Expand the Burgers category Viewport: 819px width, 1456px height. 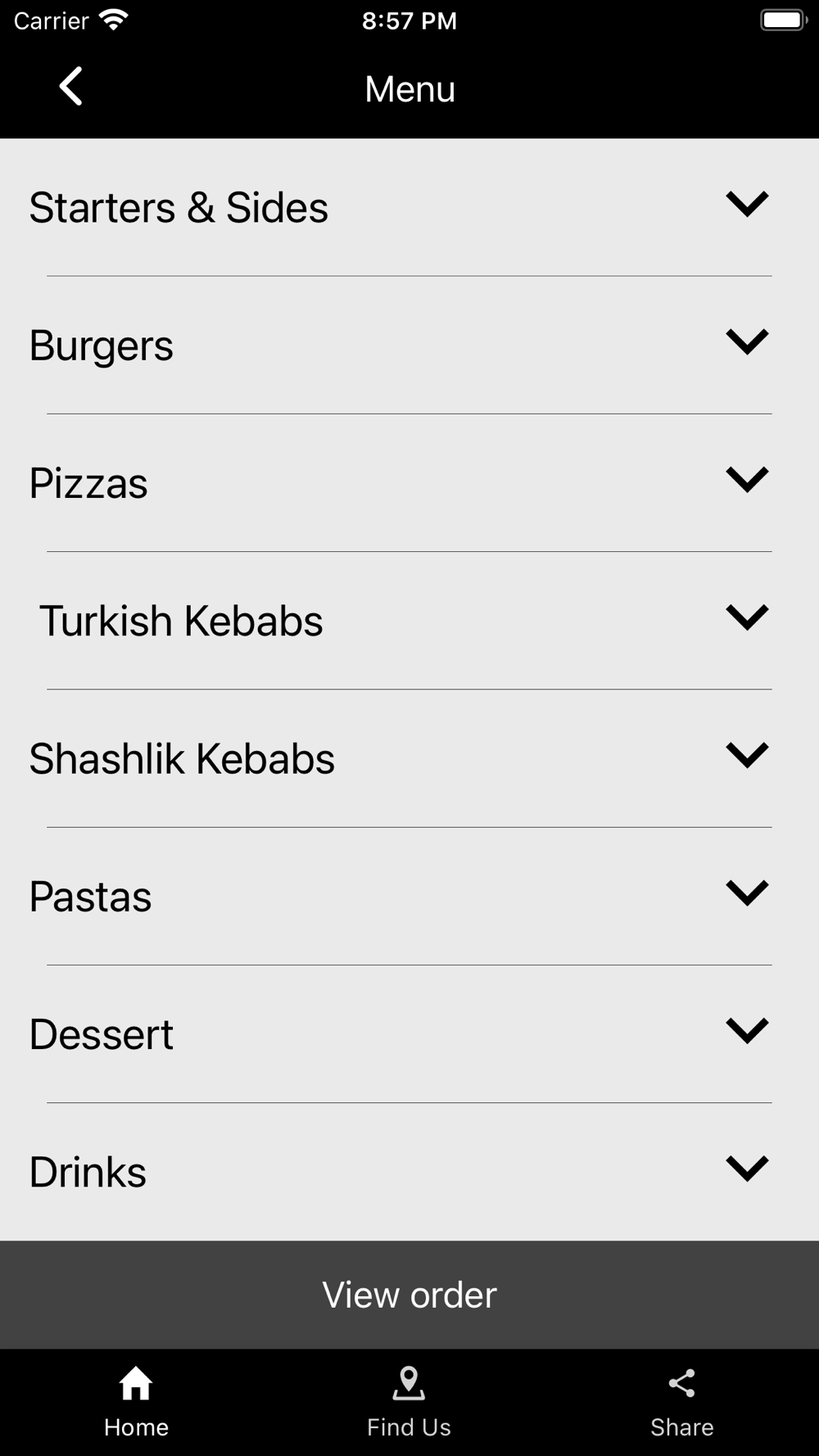click(746, 342)
